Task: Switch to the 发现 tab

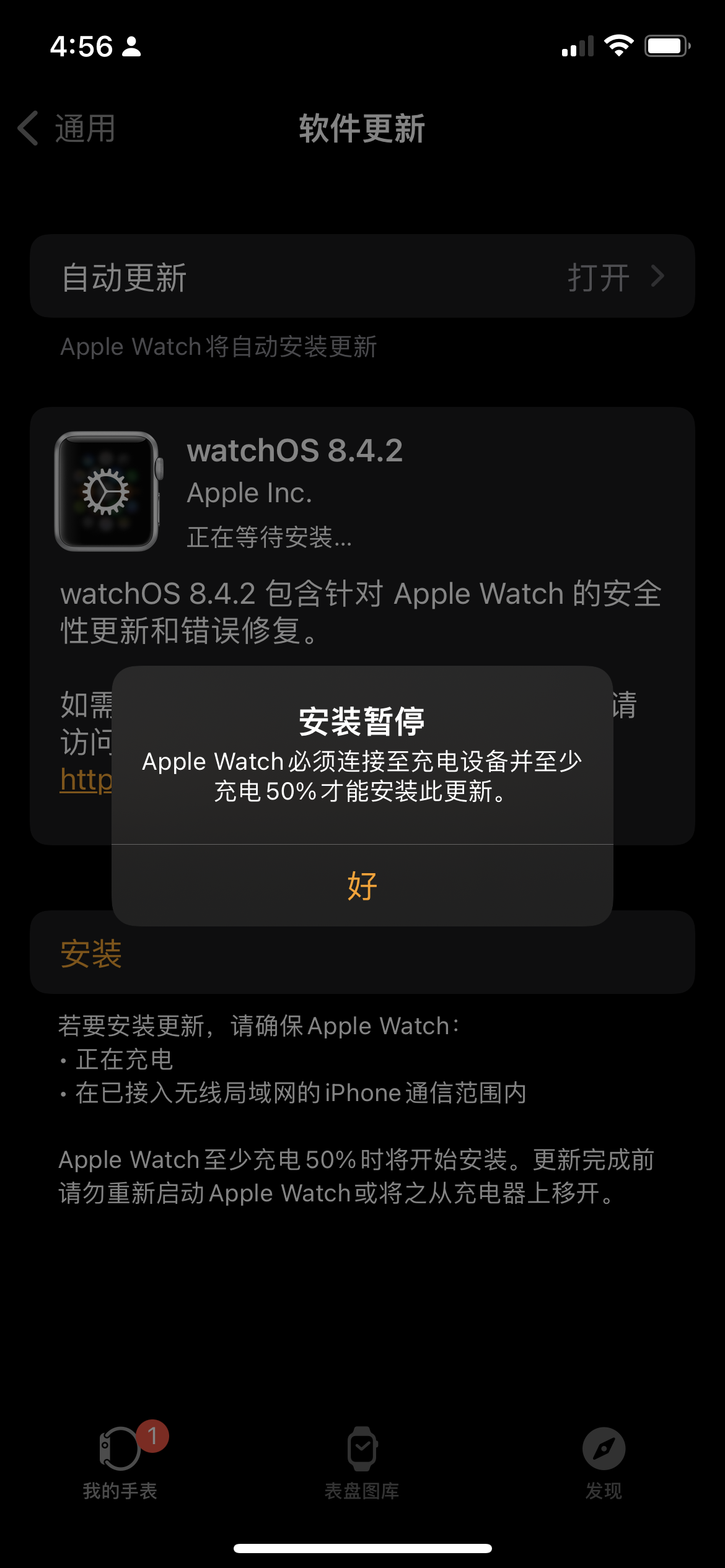Action: click(604, 1463)
